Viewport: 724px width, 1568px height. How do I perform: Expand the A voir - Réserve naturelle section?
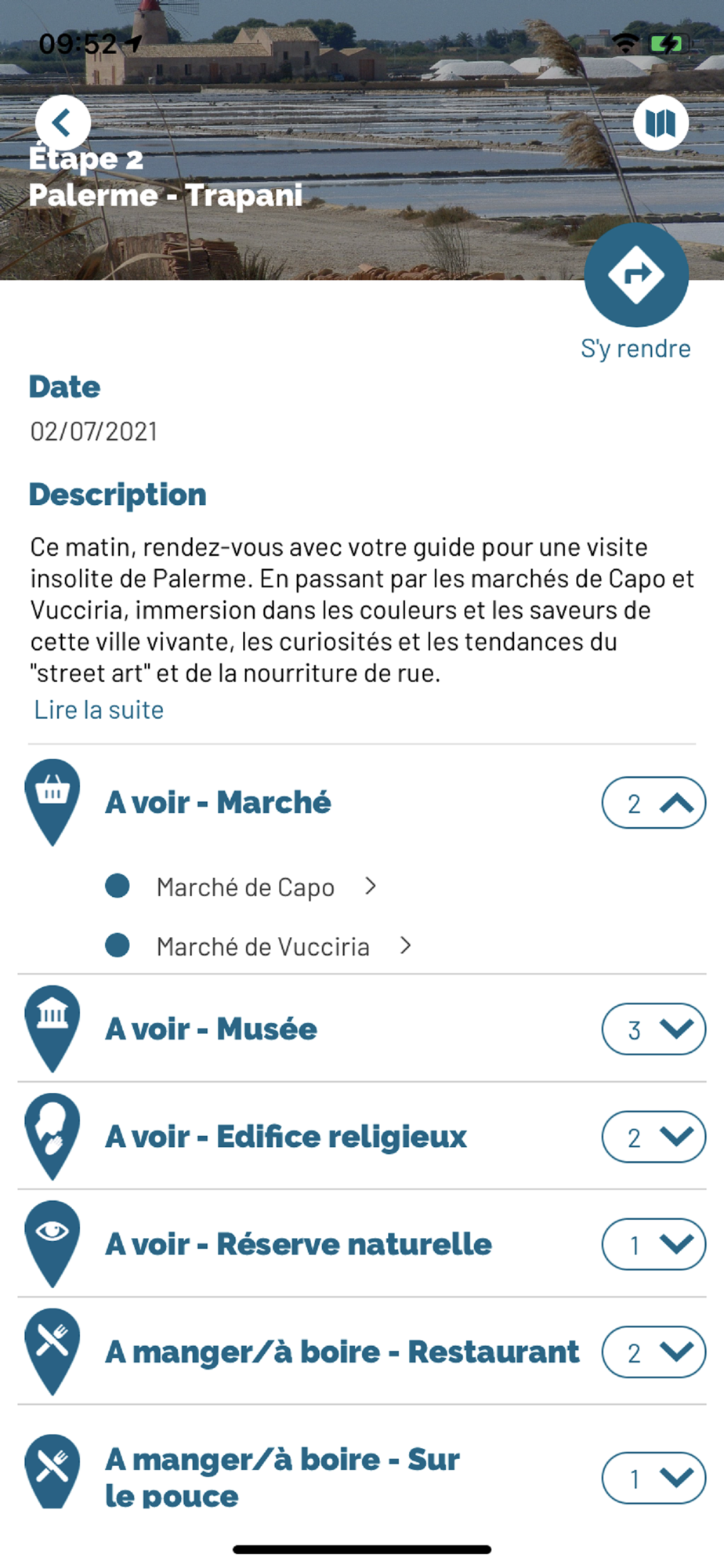click(x=653, y=1244)
